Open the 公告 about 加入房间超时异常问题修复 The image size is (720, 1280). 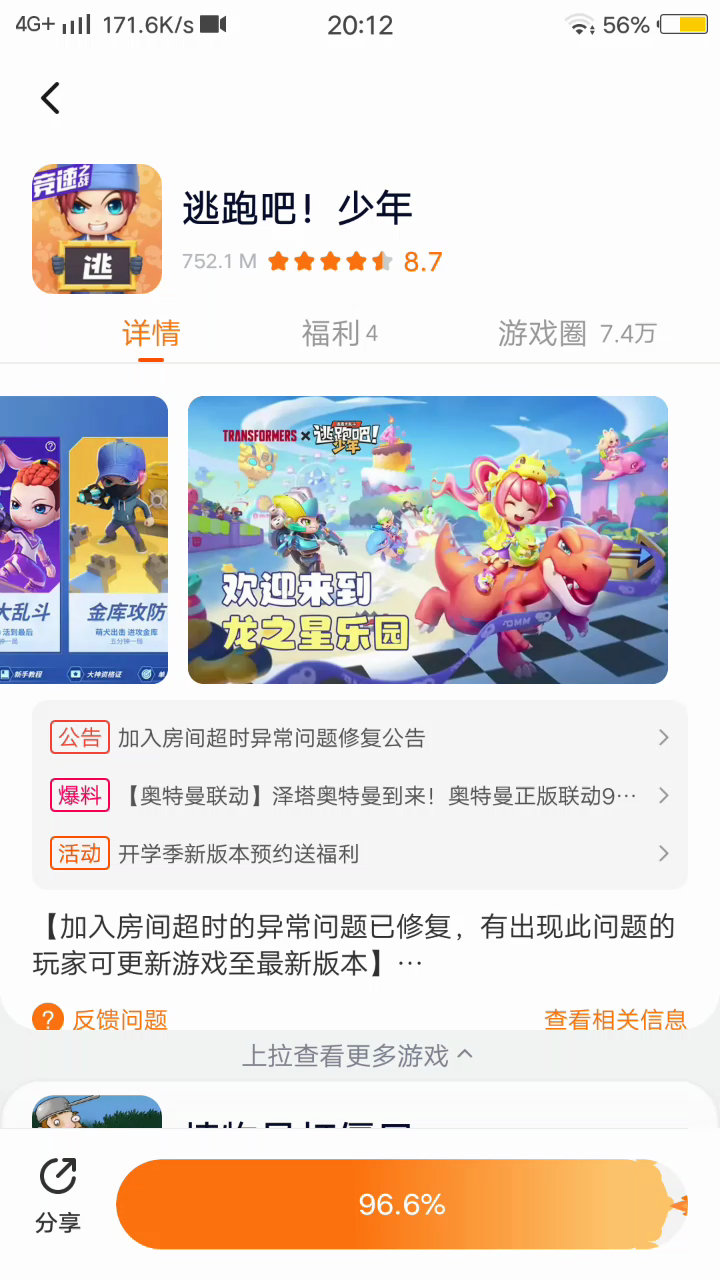360,738
